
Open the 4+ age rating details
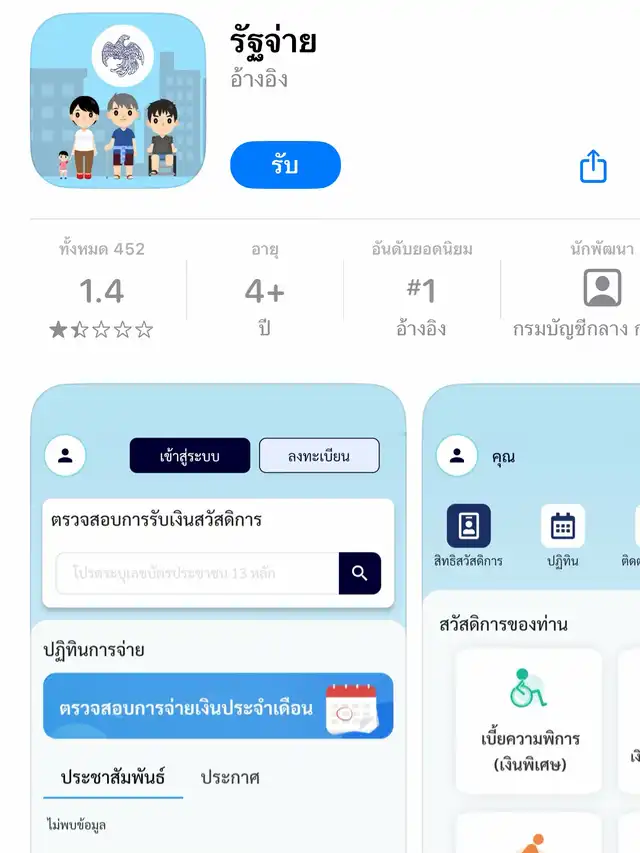tap(264, 291)
